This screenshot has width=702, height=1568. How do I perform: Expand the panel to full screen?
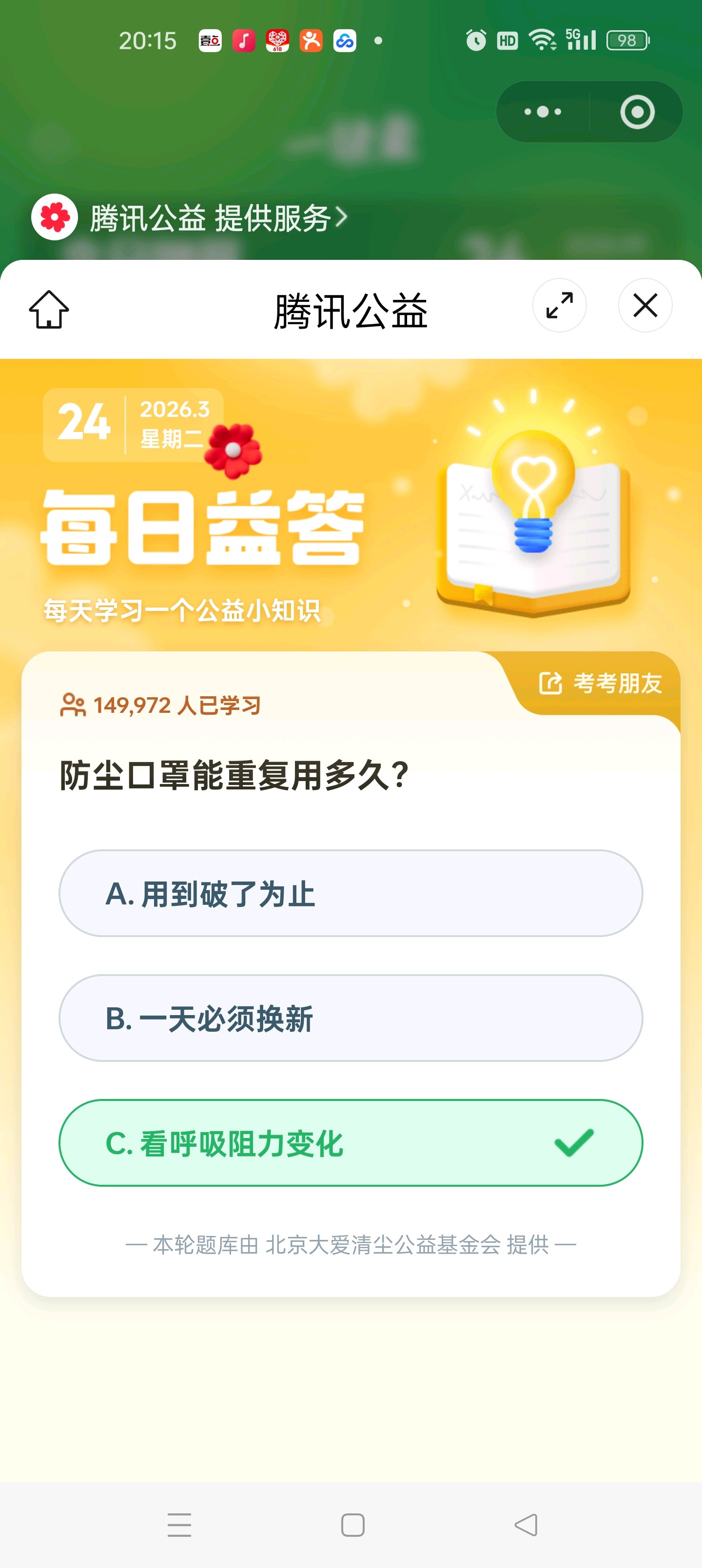559,306
